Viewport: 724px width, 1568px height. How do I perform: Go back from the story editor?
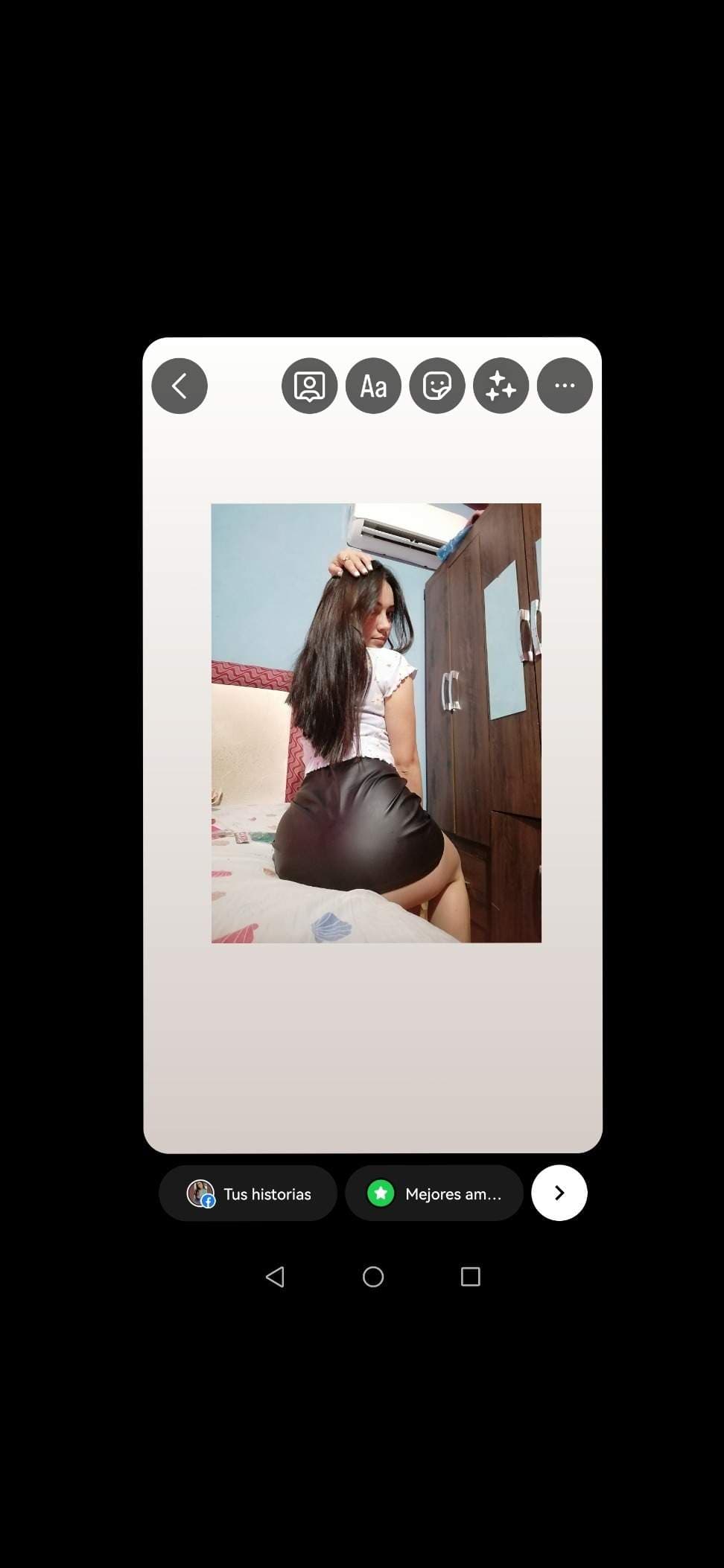[180, 386]
